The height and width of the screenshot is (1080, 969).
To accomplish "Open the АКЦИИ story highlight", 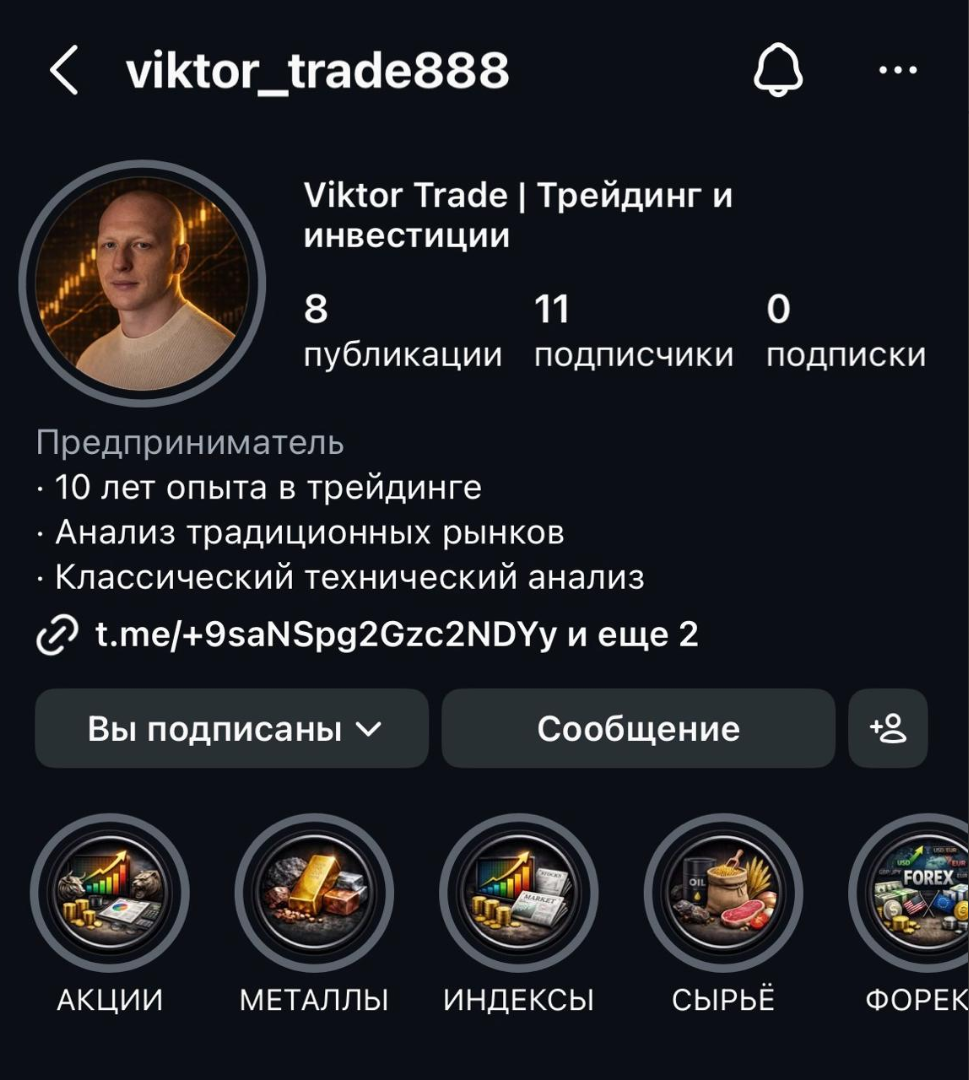I will tap(110, 893).
